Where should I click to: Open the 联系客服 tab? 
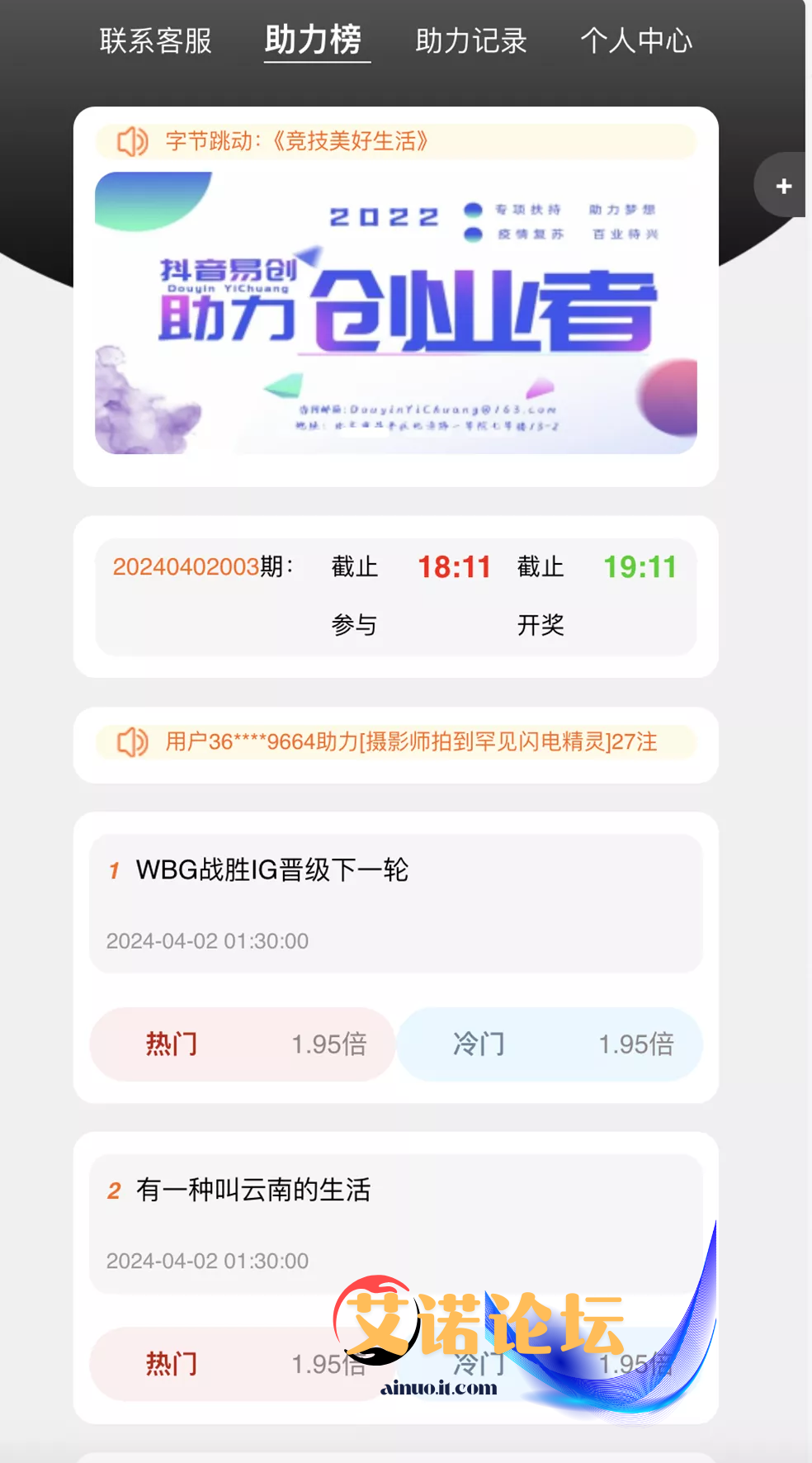click(155, 40)
